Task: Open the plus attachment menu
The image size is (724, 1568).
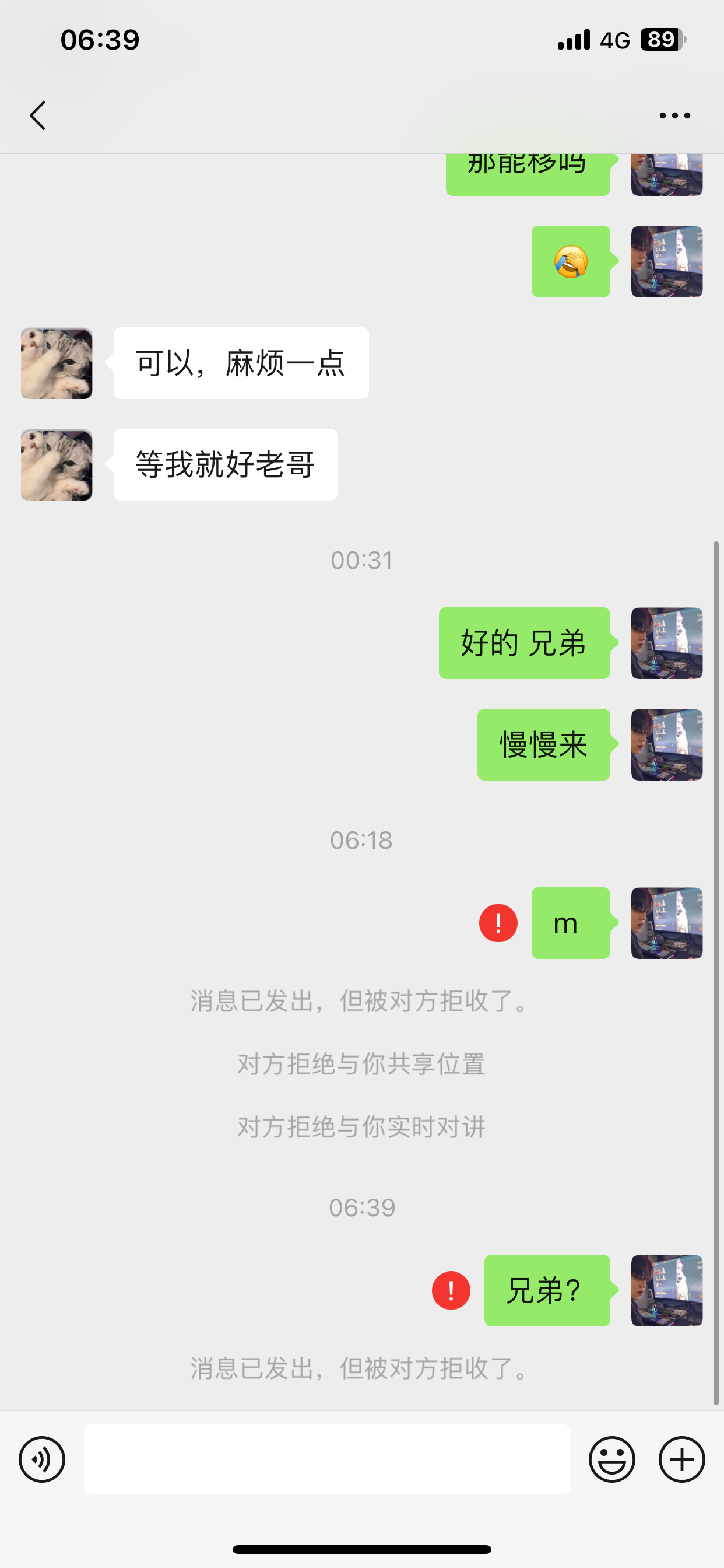Action: (681, 1459)
